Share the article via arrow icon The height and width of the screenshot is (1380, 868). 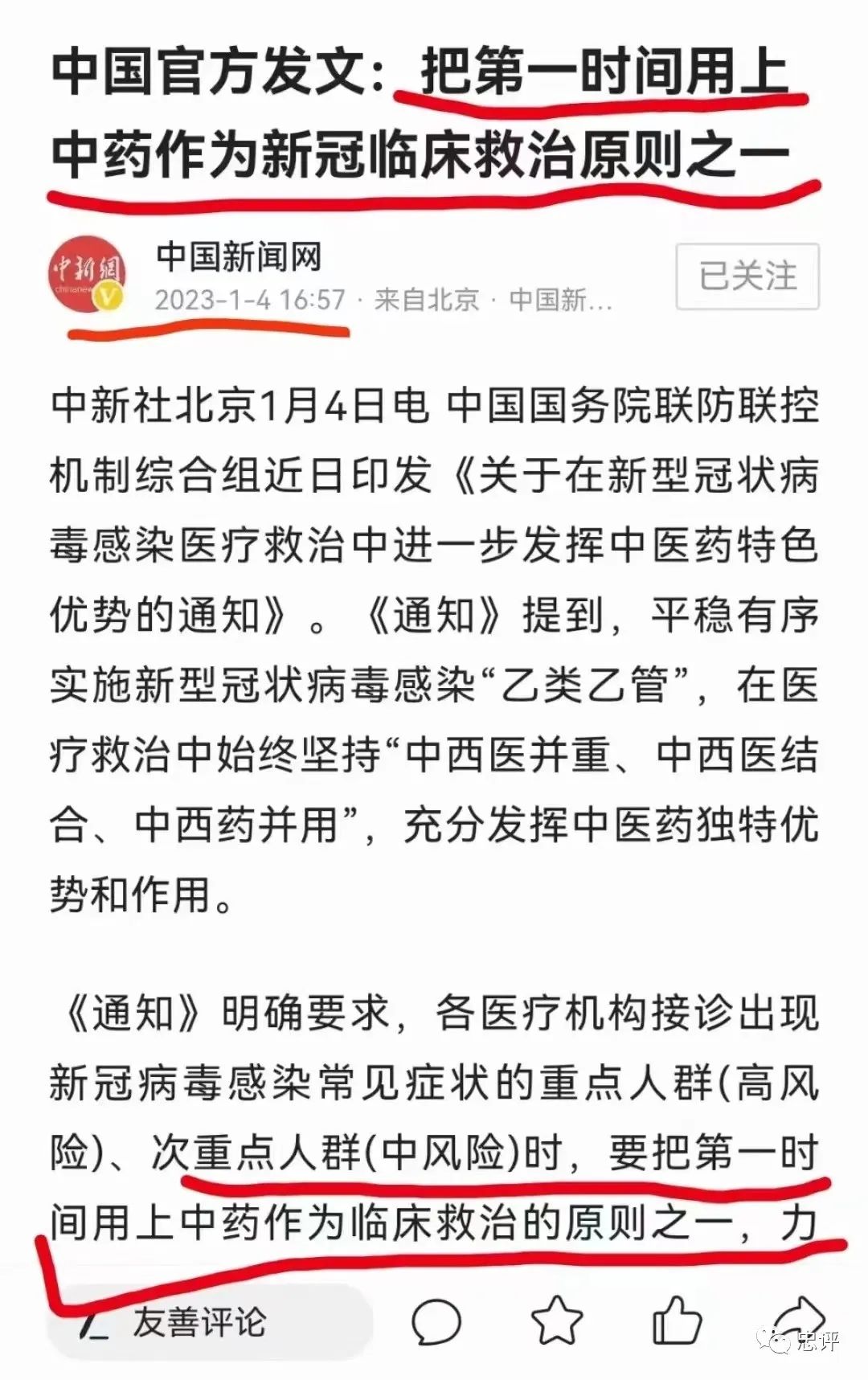798,1318
